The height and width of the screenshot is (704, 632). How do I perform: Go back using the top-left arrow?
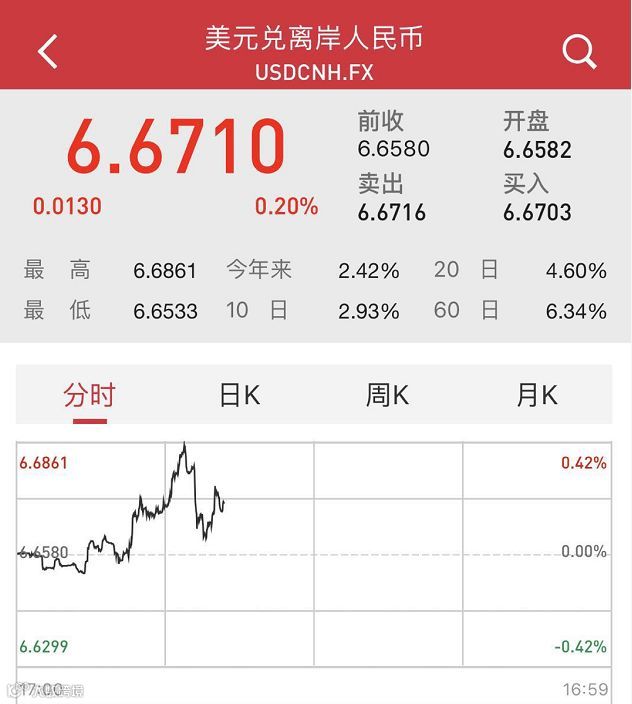(x=48, y=51)
